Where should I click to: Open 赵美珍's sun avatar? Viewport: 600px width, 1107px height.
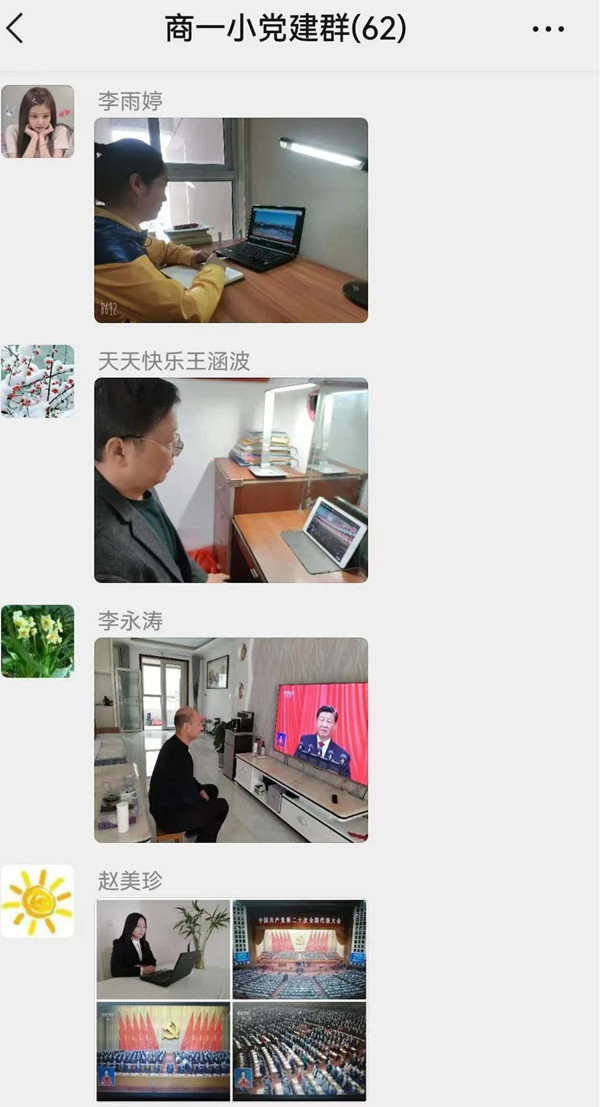click(37, 901)
